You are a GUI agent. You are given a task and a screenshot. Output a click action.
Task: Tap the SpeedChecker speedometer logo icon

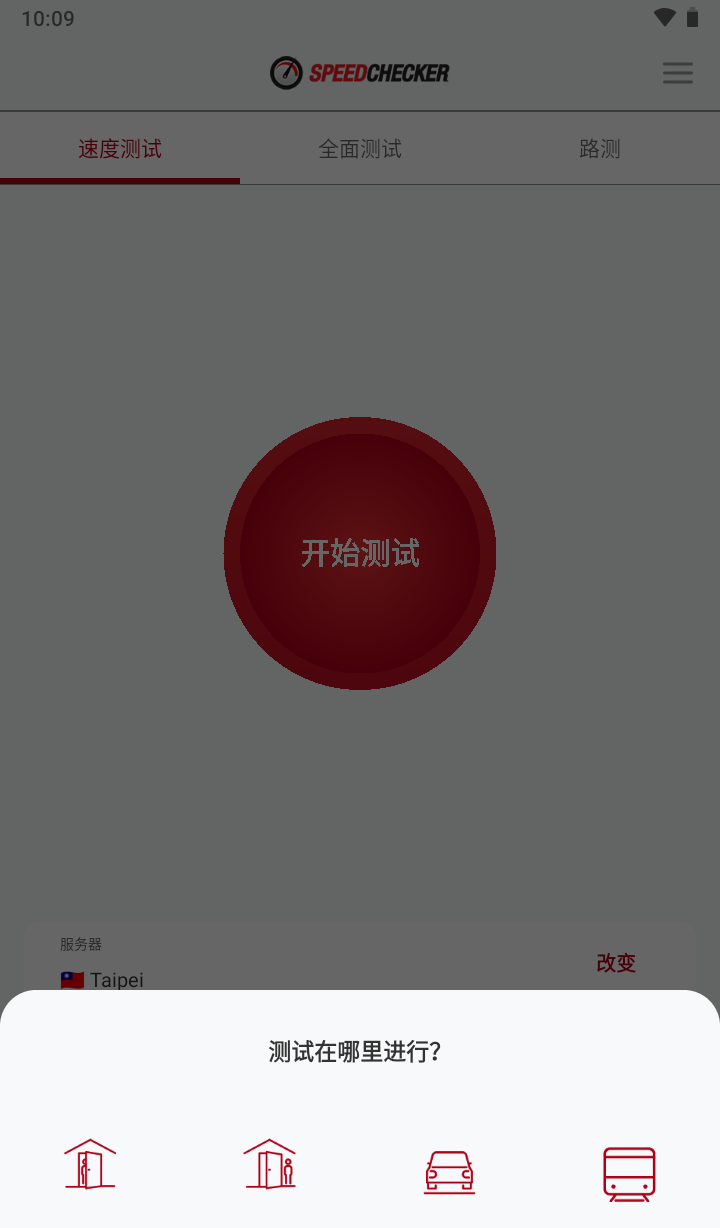286,71
